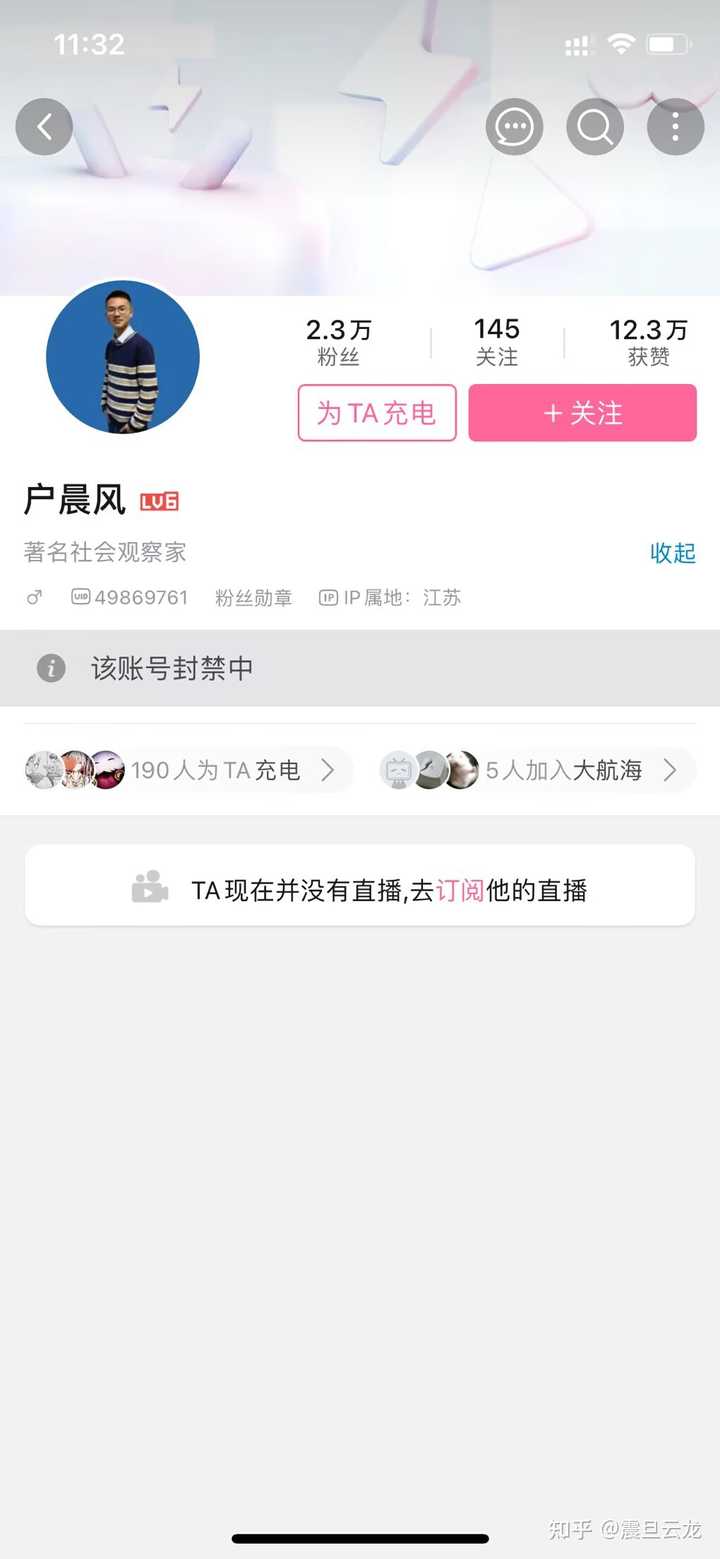Tap 订阅 to subscribe to his live stream
This screenshot has width=720, height=1559.
[x=460, y=890]
